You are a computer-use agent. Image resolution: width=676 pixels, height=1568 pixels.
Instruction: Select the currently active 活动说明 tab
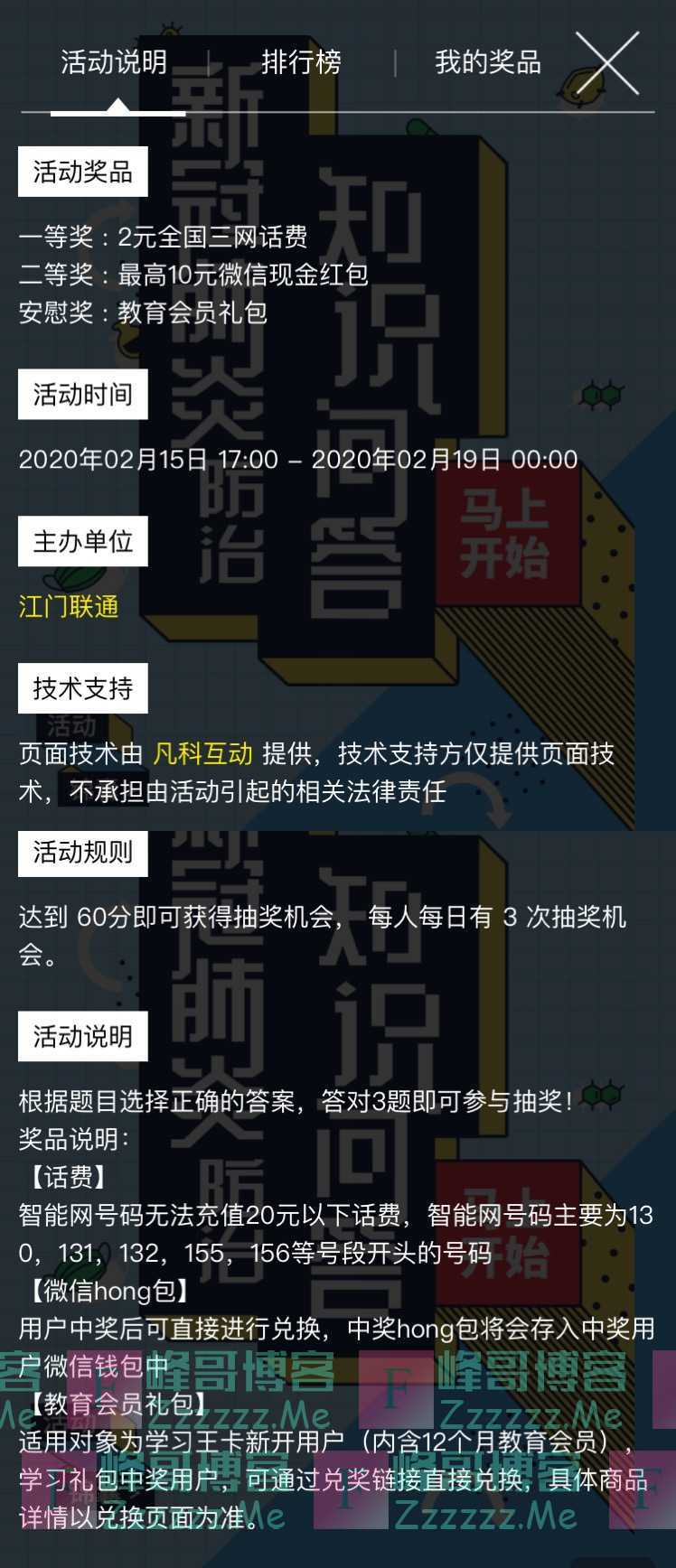(112, 63)
